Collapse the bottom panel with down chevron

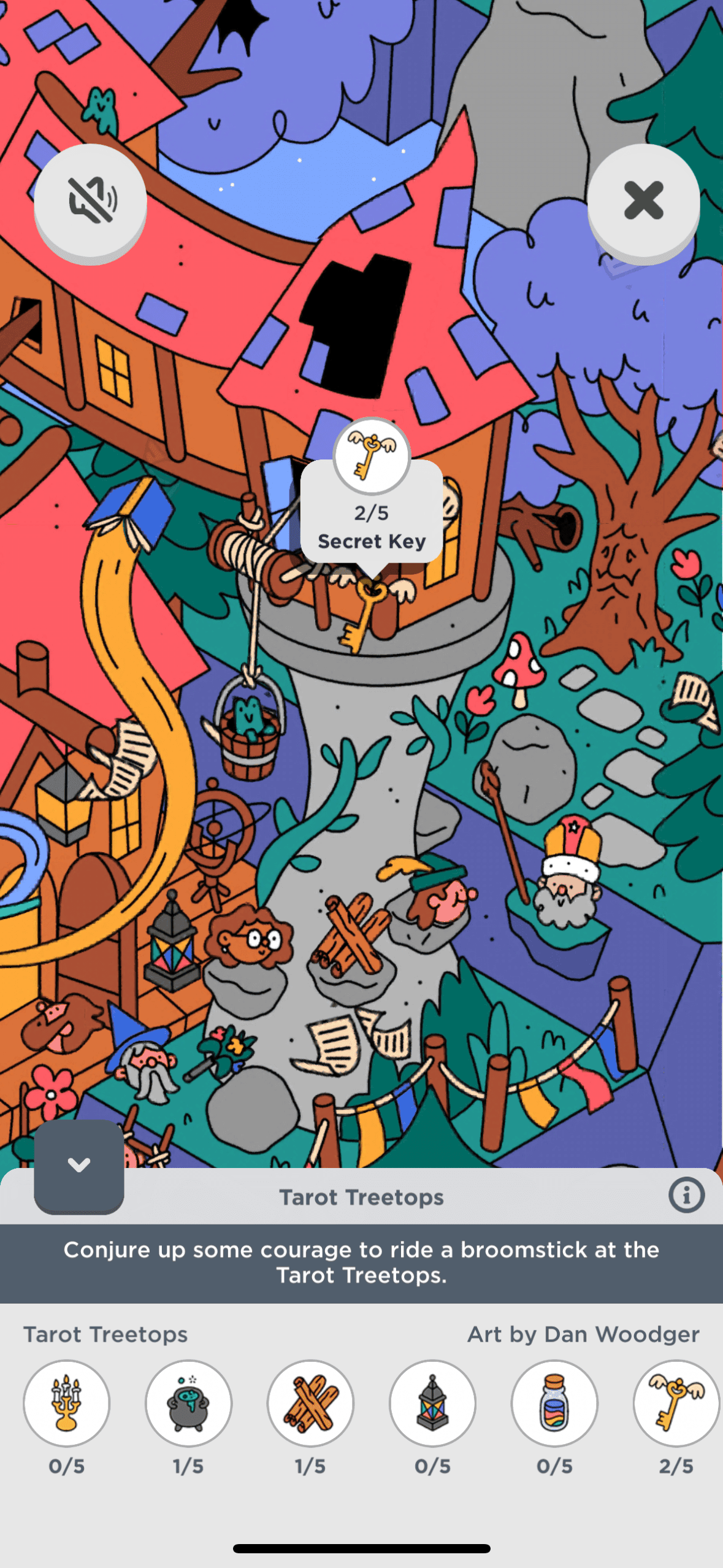pyautogui.click(x=79, y=1165)
